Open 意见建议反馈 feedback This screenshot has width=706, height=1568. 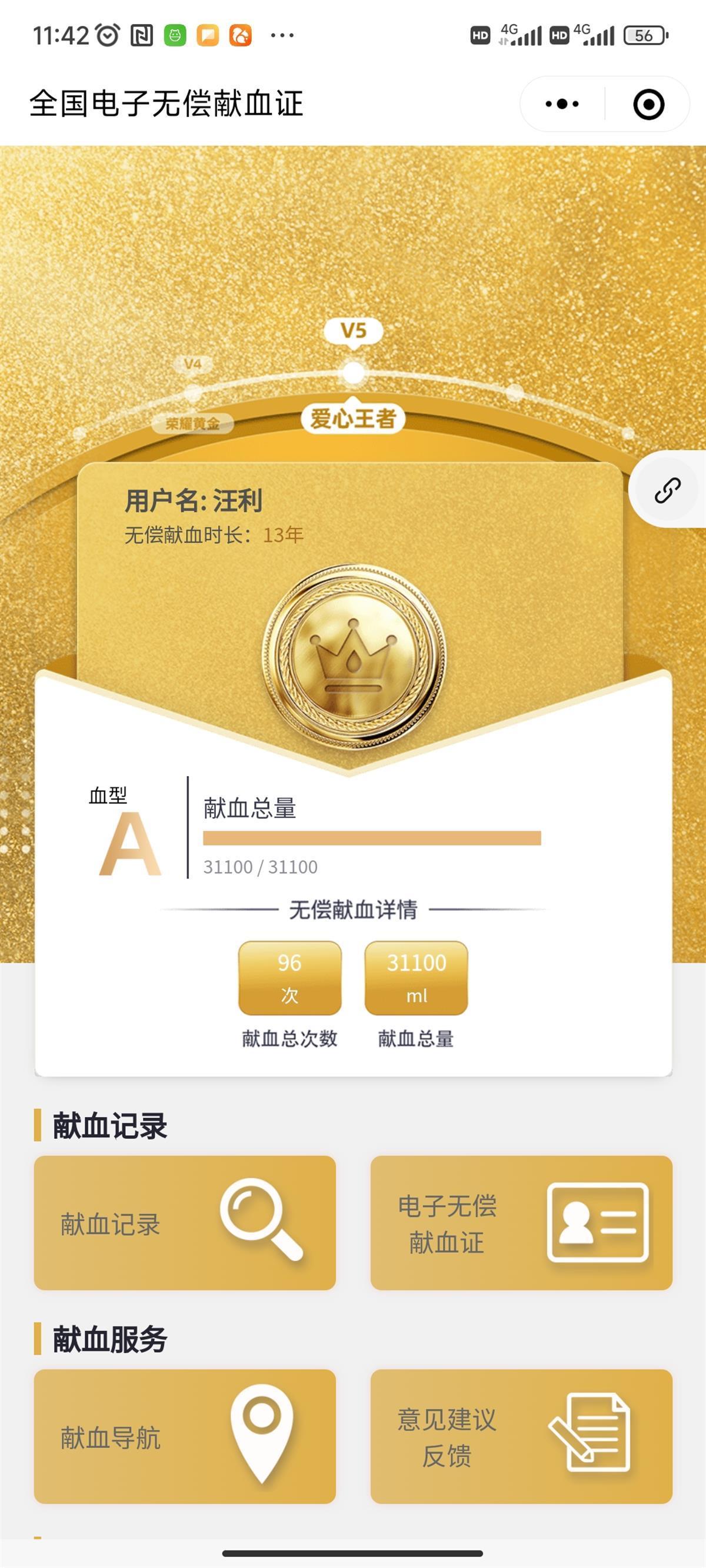(x=521, y=1437)
